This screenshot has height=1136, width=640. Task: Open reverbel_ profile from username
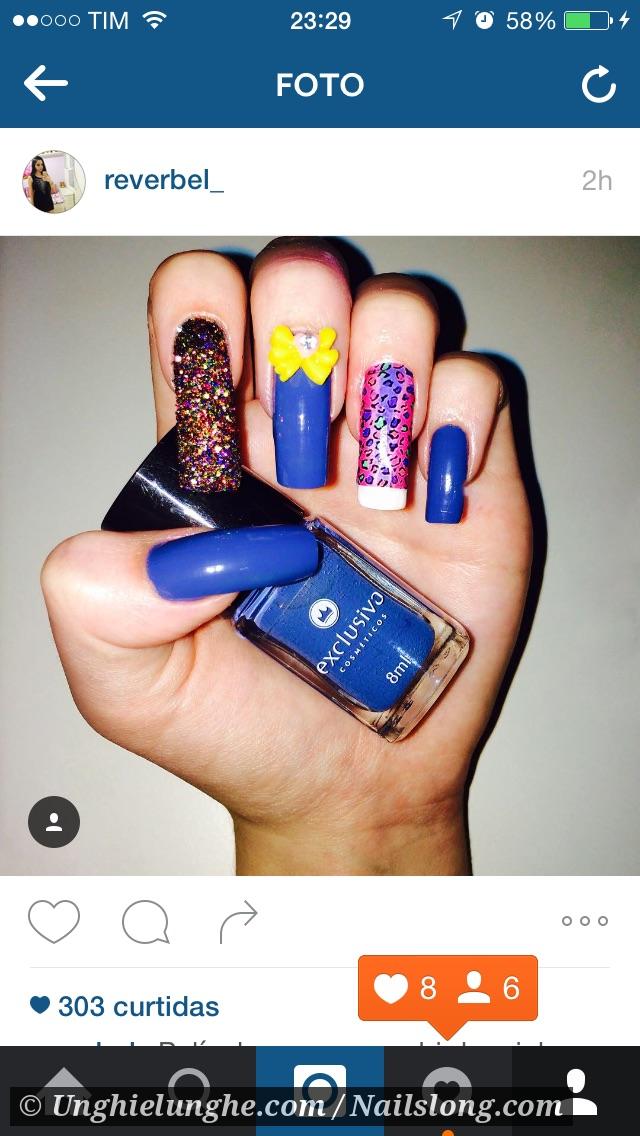[164, 180]
